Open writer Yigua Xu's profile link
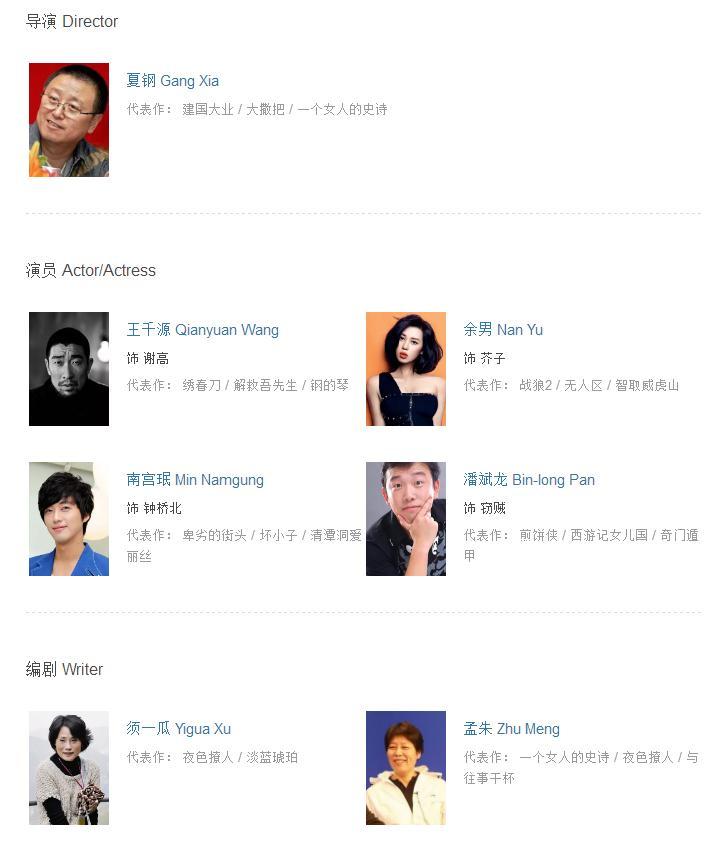This screenshot has height=853, width=723. [178, 729]
